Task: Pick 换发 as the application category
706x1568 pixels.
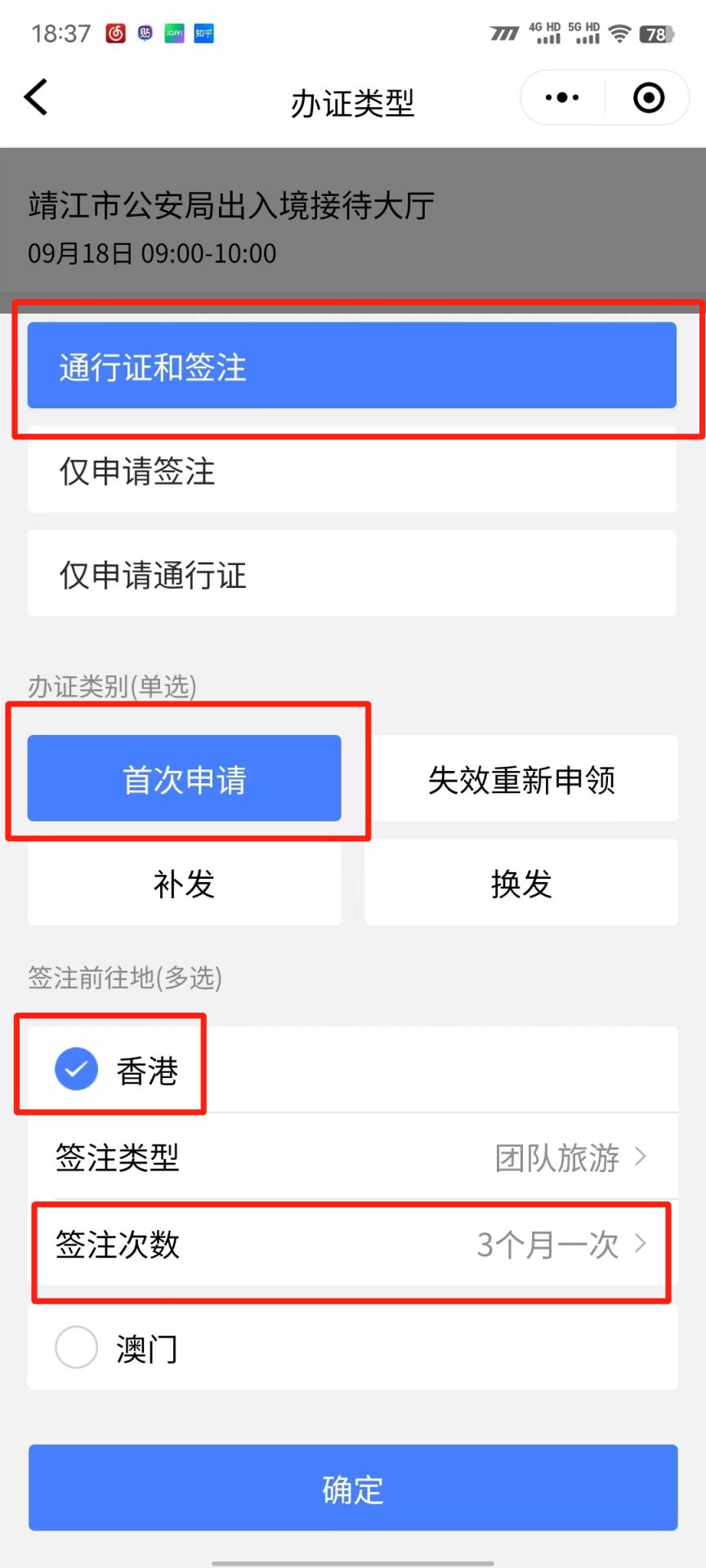Action: point(521,883)
